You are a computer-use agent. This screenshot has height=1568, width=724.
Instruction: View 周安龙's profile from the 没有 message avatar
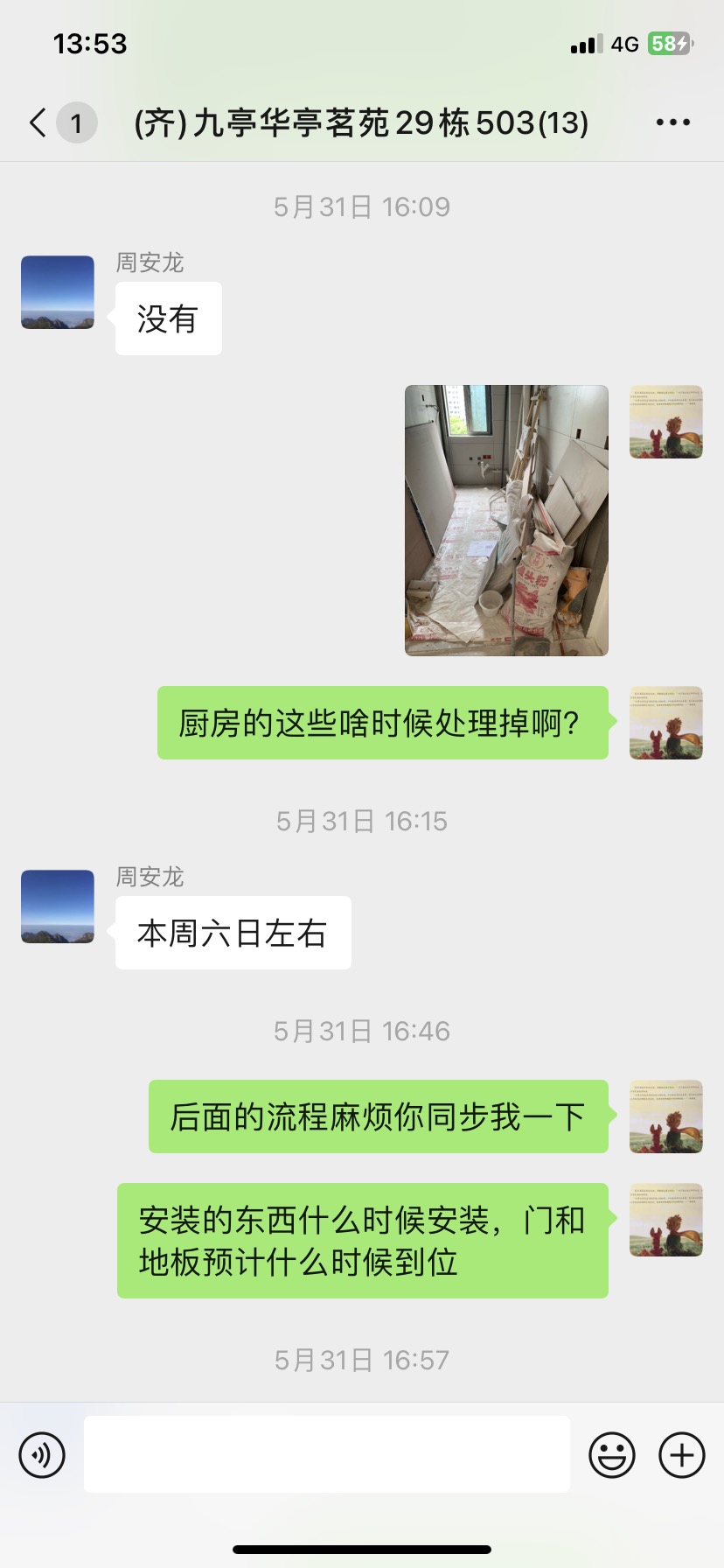point(58,292)
